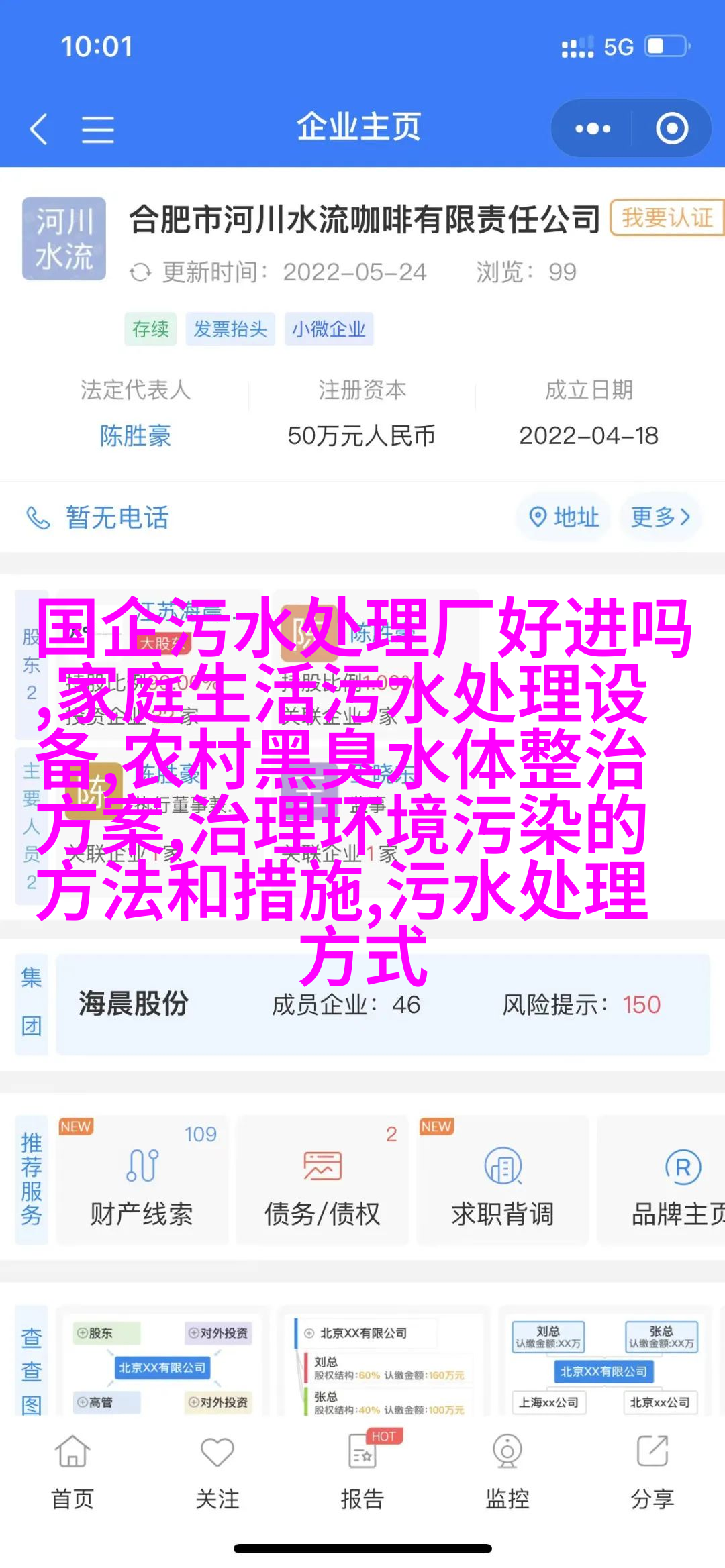Viewport: 725px width, 1568px height.
Task: Open 债务/债权 service
Action: (x=322, y=1181)
